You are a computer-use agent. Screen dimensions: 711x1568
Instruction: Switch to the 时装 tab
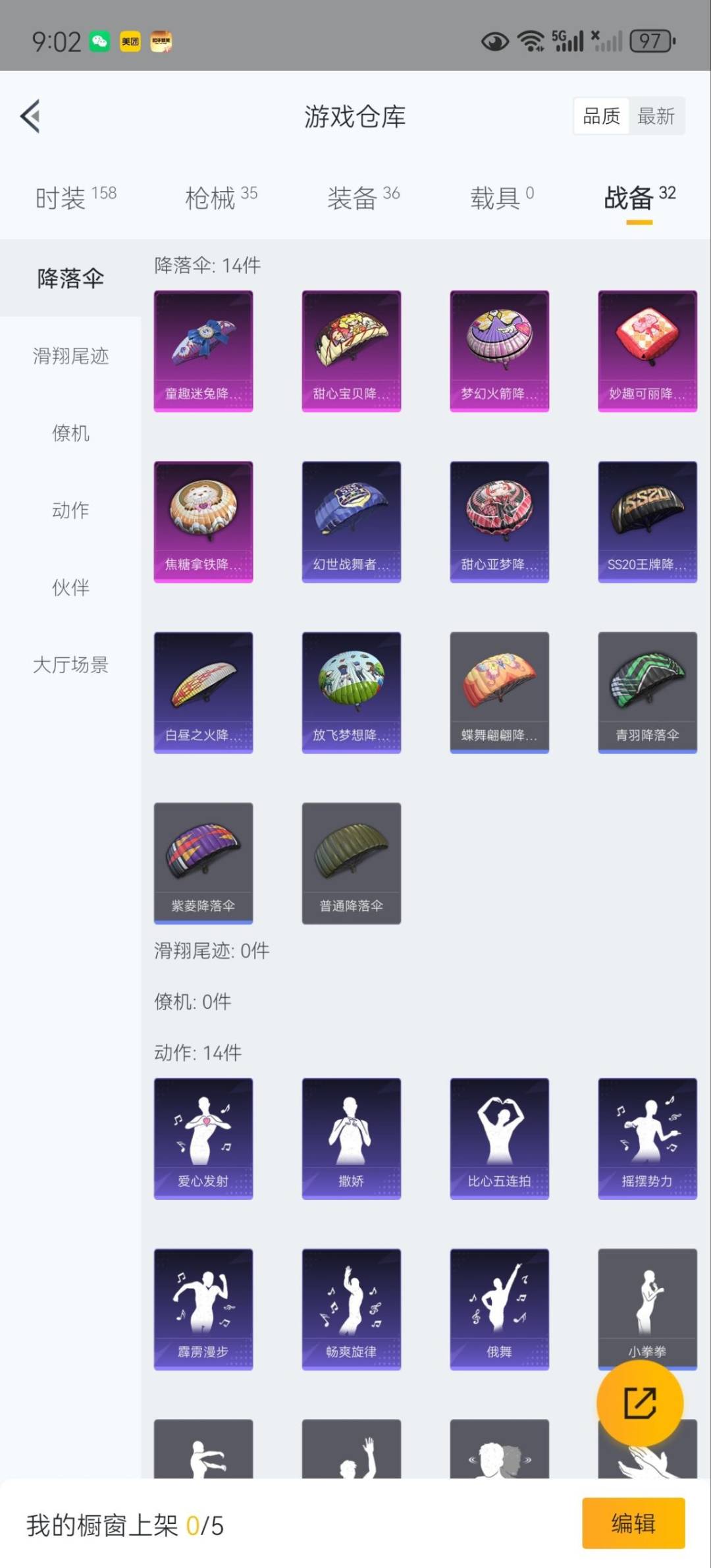point(75,197)
